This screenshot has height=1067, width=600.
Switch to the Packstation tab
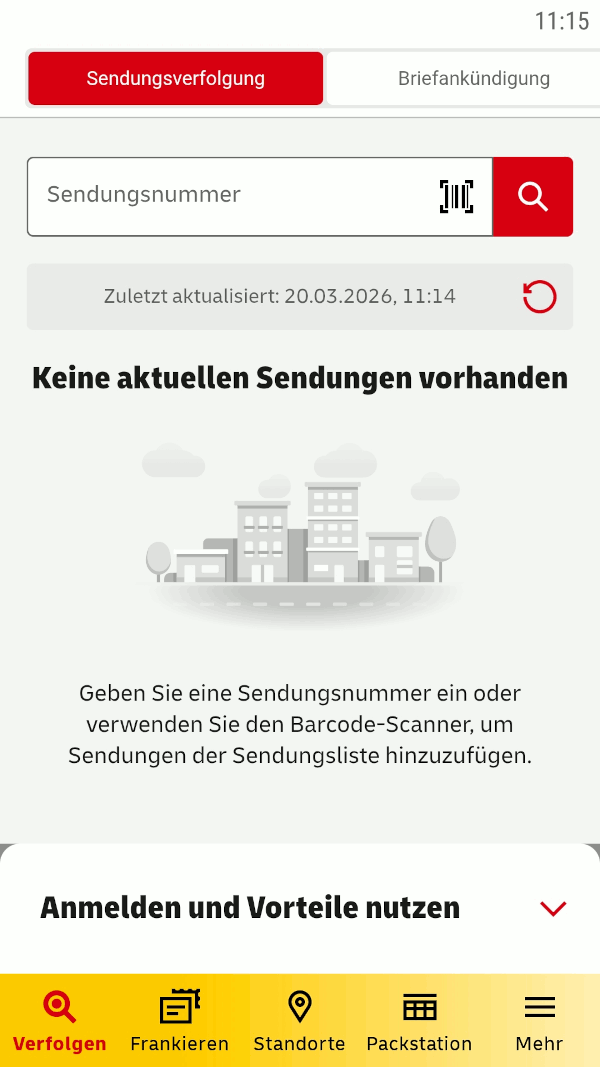click(419, 1020)
